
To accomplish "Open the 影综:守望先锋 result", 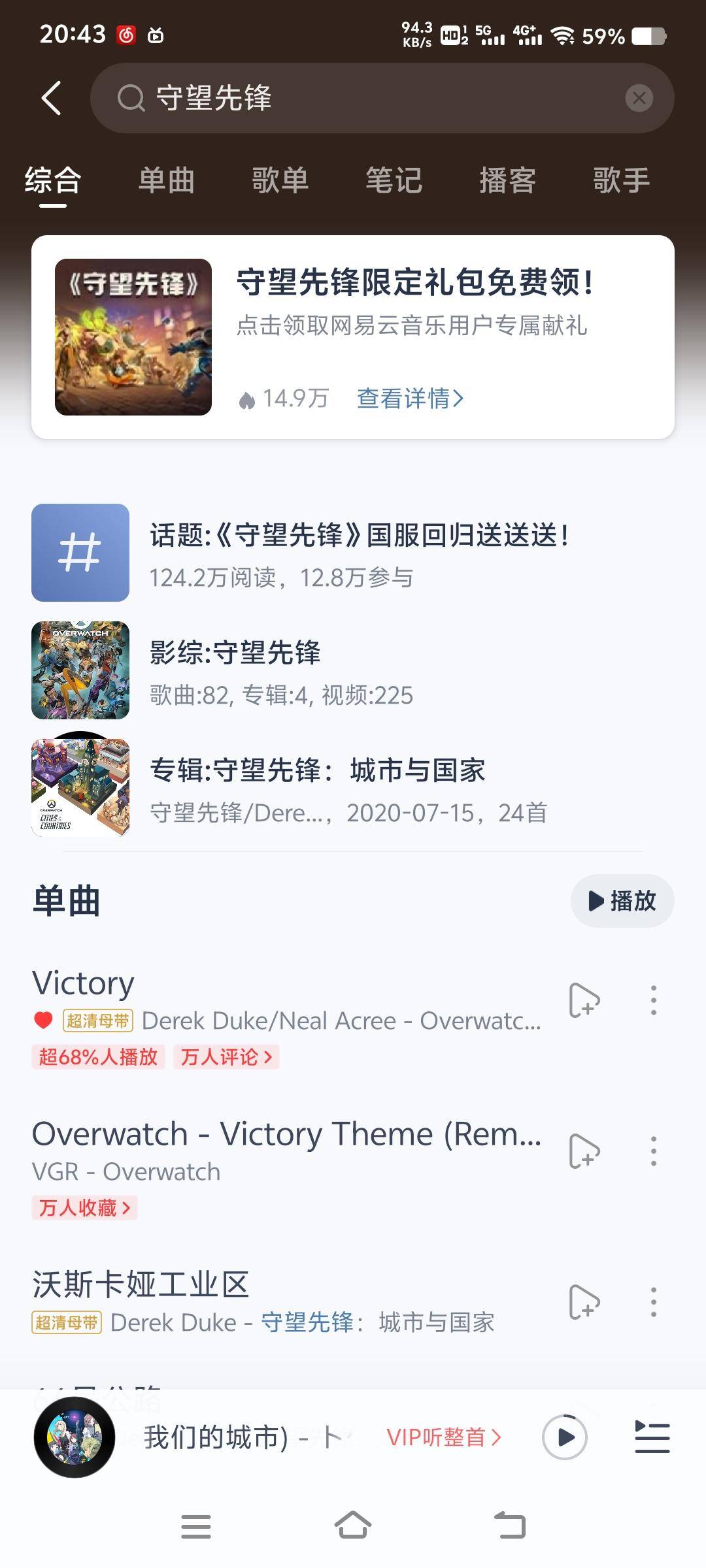I will [x=235, y=653].
